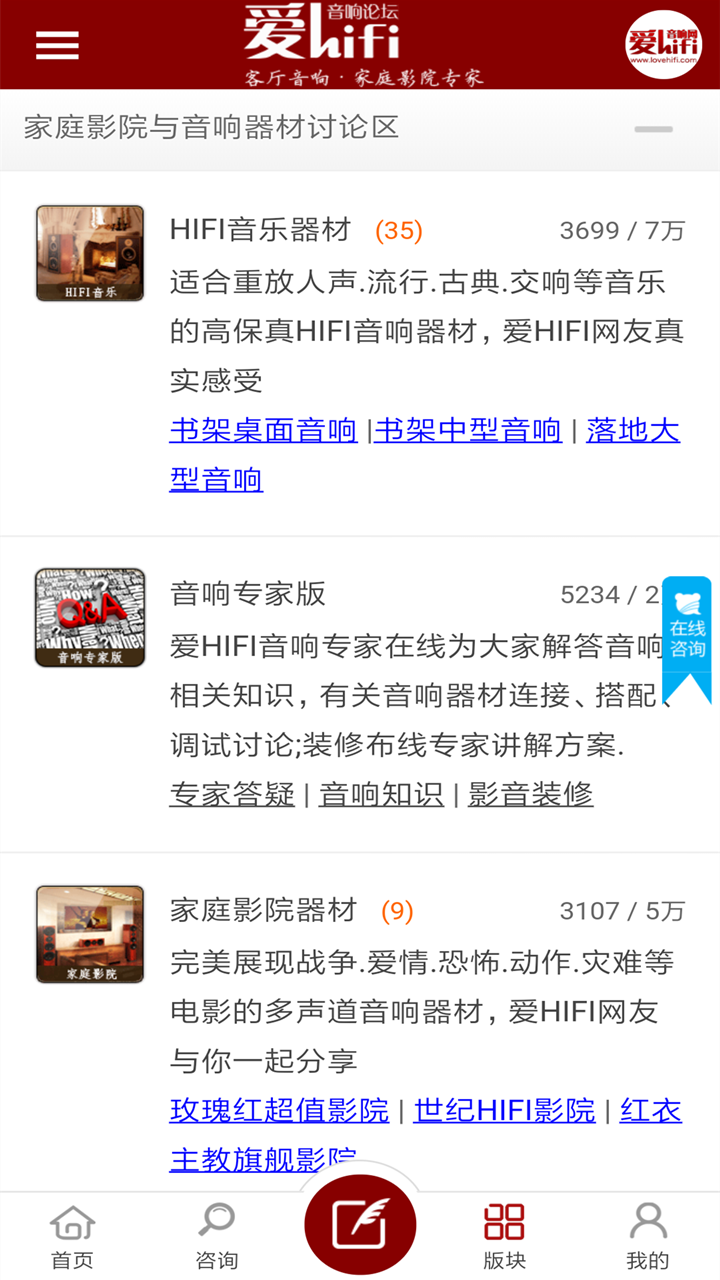Select the 首页 home icon
This screenshot has width=720, height=1280.
pos(72,1232)
